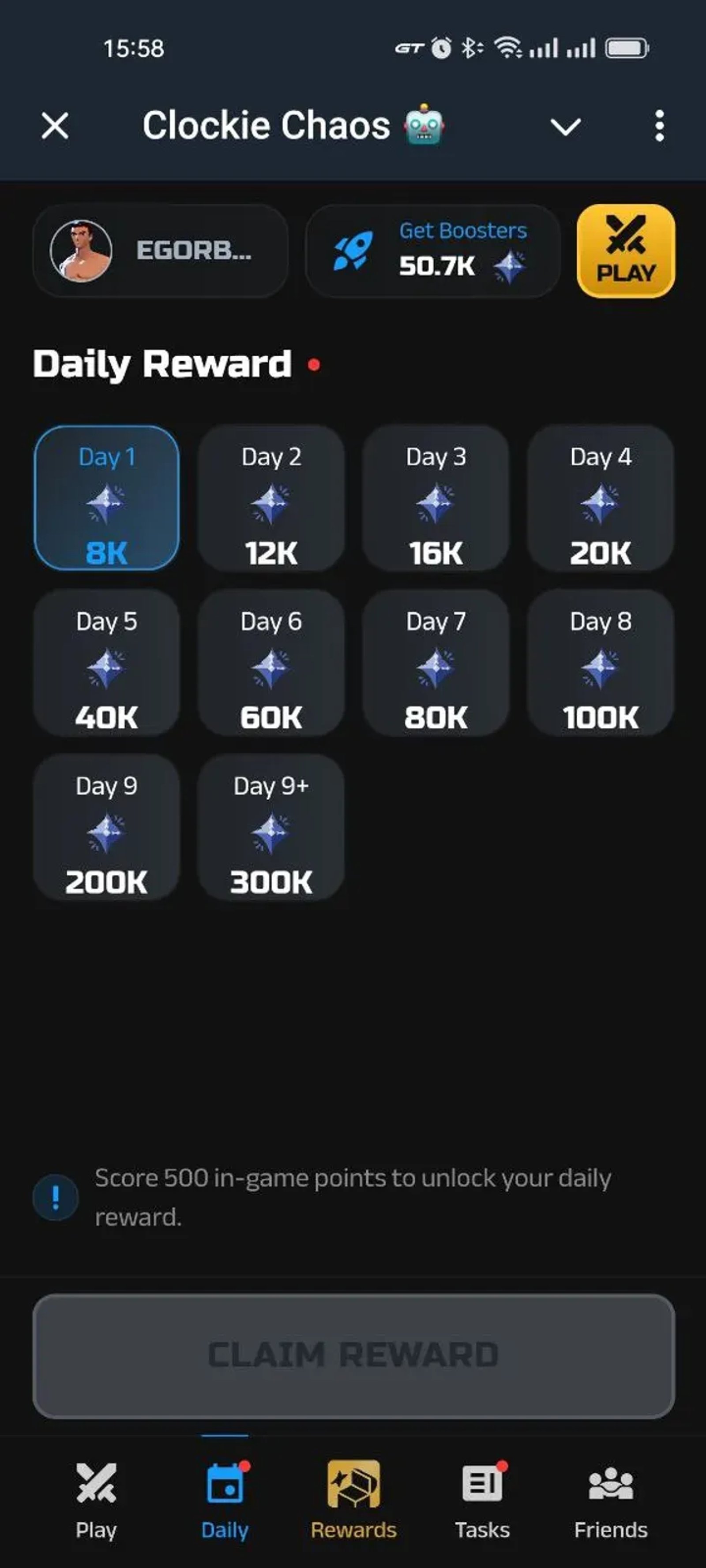The width and height of the screenshot is (706, 1568).
Task: Collapse the chat with the chevron arrow
Action: tap(565, 126)
